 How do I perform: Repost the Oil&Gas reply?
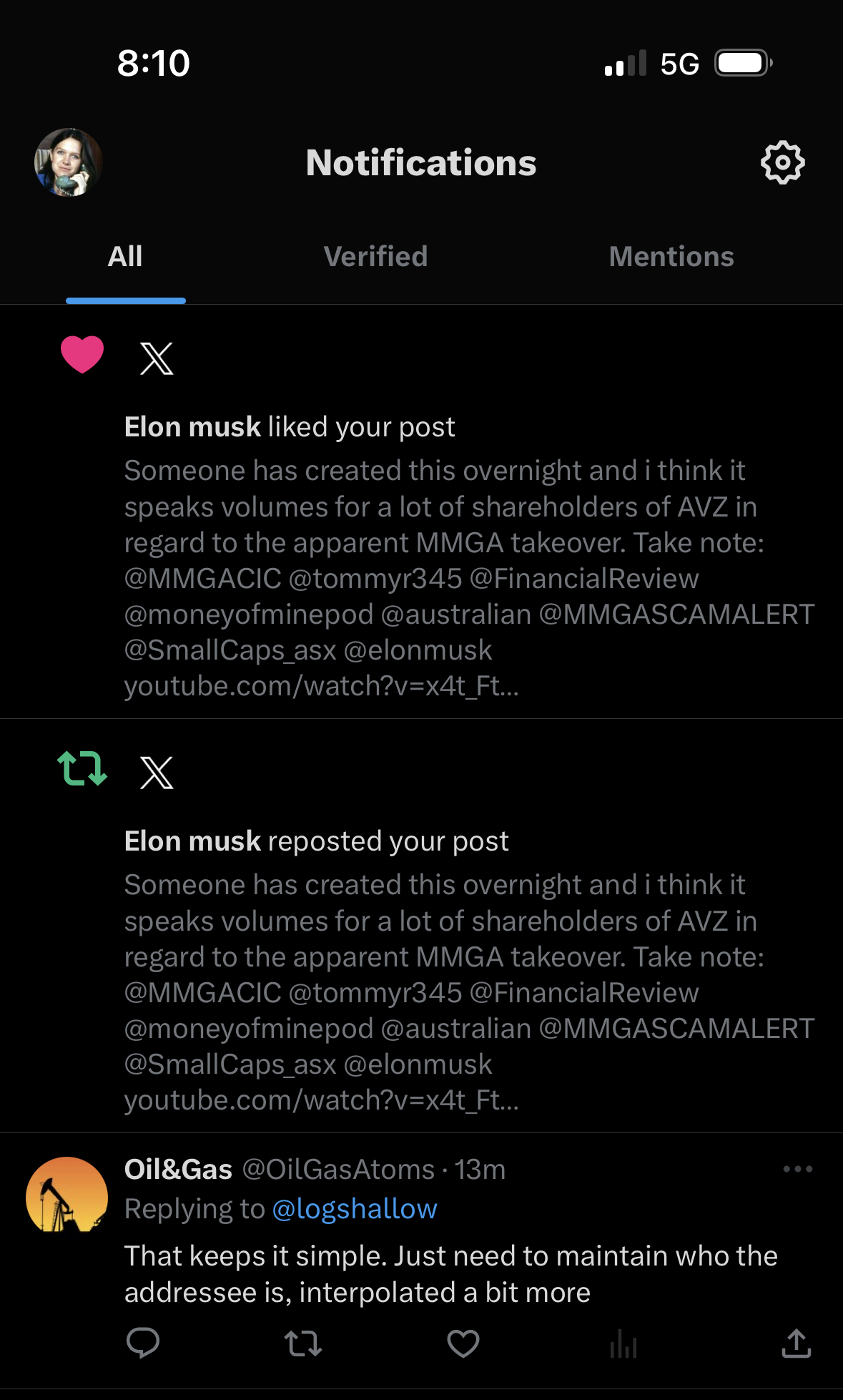click(303, 1343)
